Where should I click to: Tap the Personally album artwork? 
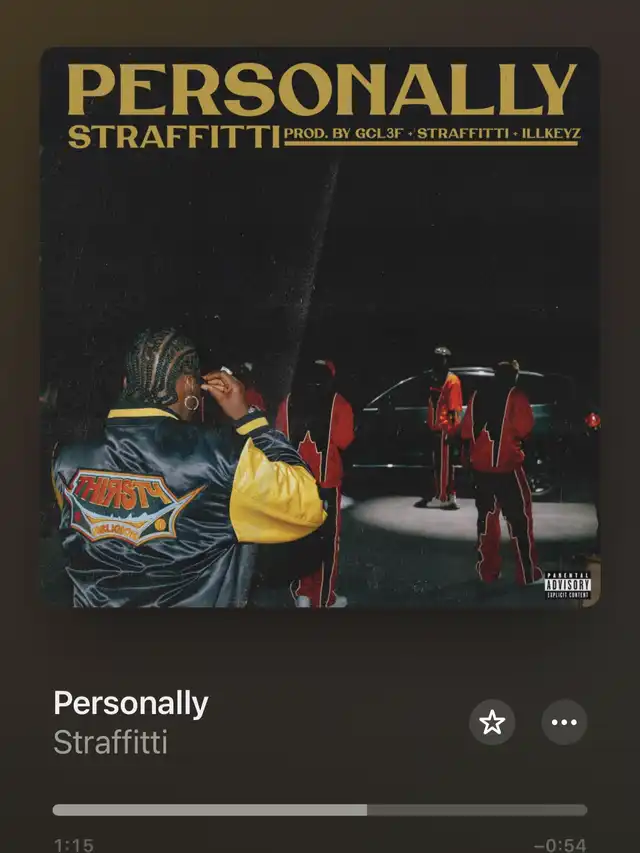[320, 327]
